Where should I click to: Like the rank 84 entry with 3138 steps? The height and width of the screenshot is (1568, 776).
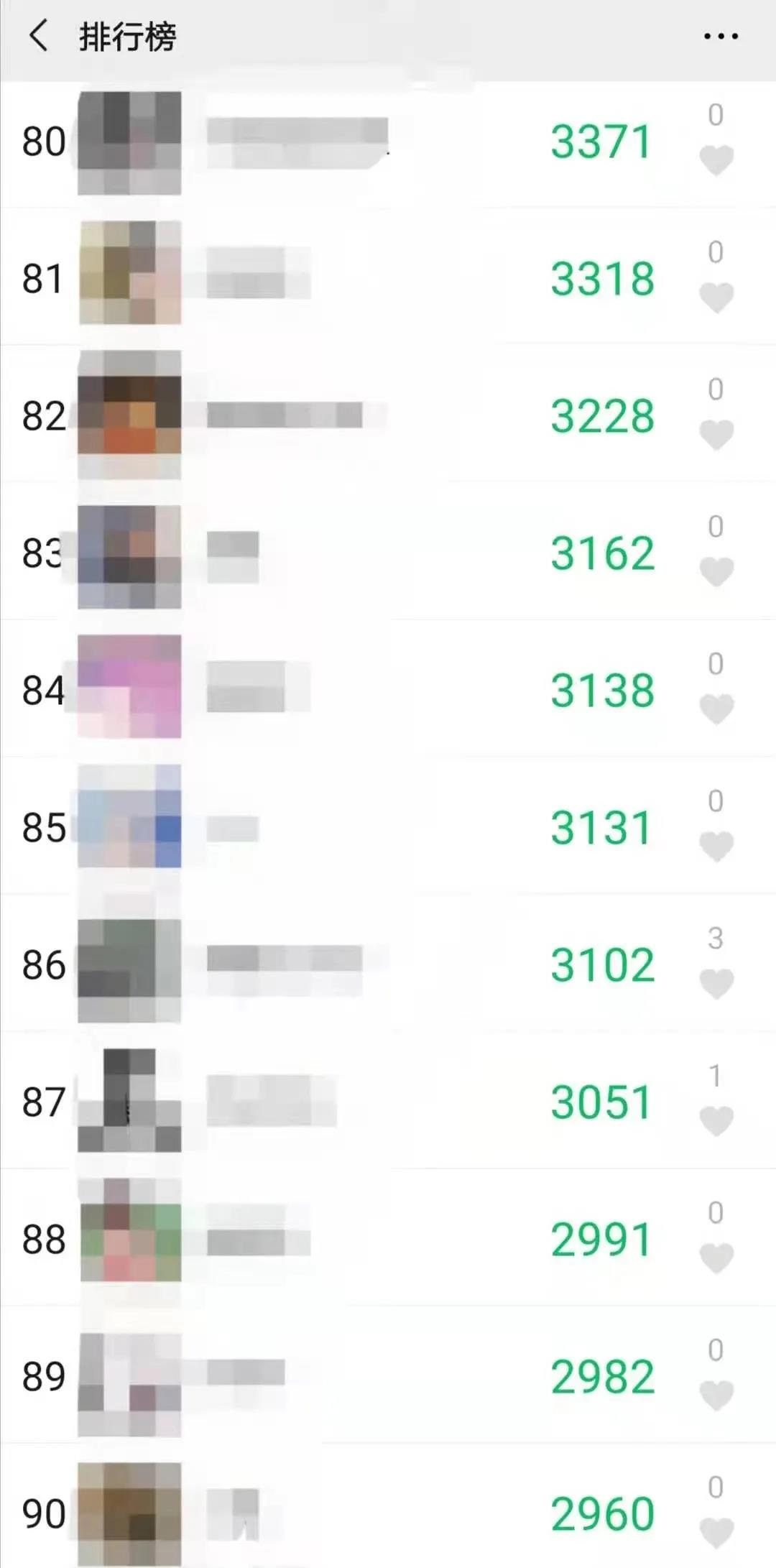coord(716,709)
